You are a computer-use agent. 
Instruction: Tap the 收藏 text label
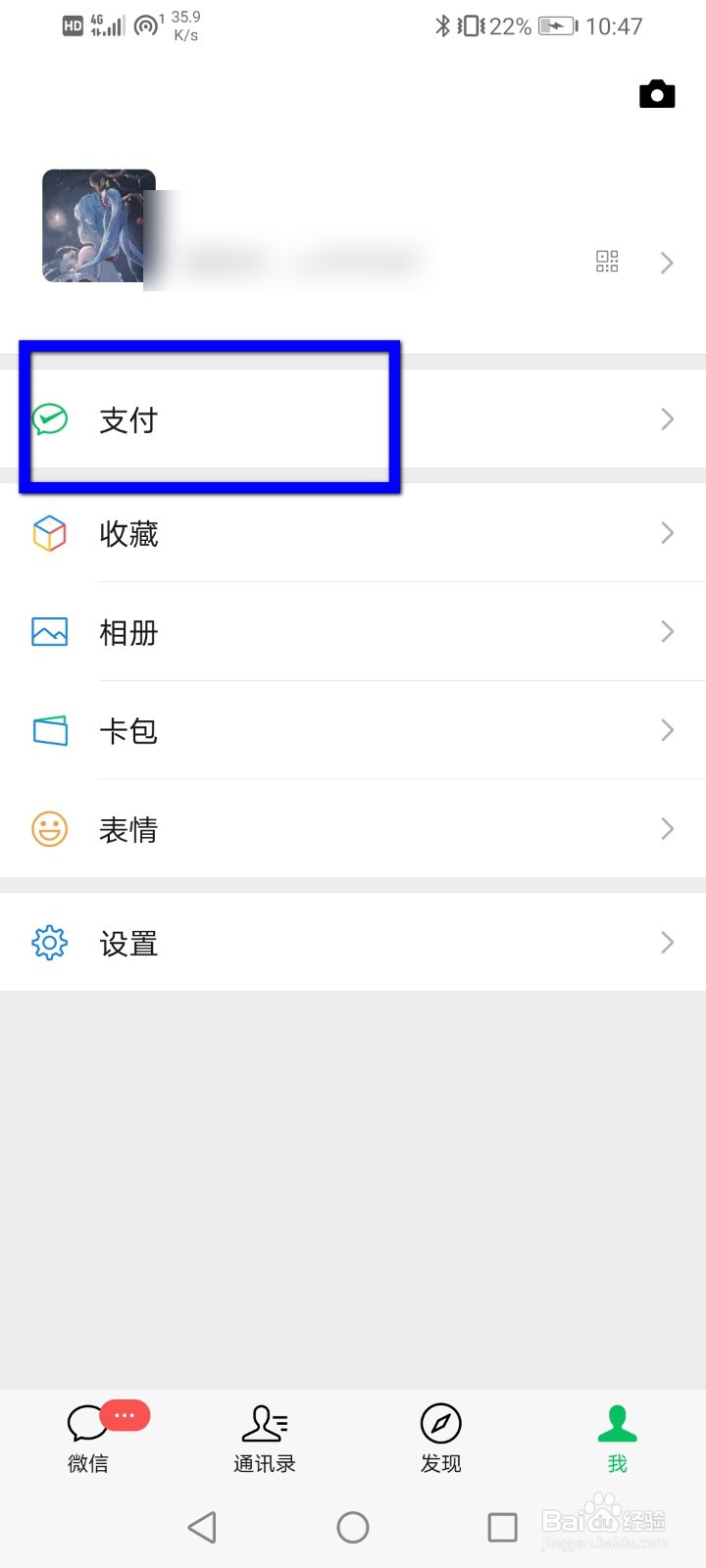[128, 533]
